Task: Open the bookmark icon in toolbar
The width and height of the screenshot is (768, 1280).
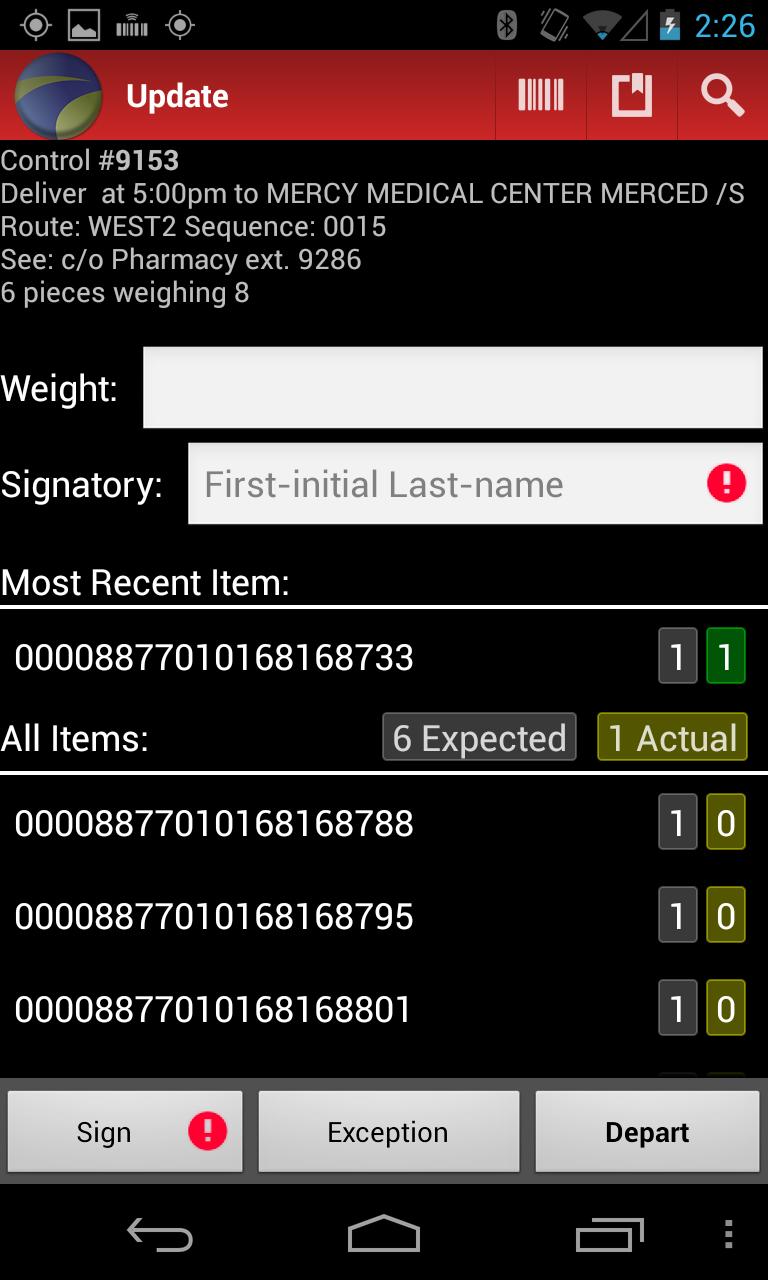Action: pos(631,96)
